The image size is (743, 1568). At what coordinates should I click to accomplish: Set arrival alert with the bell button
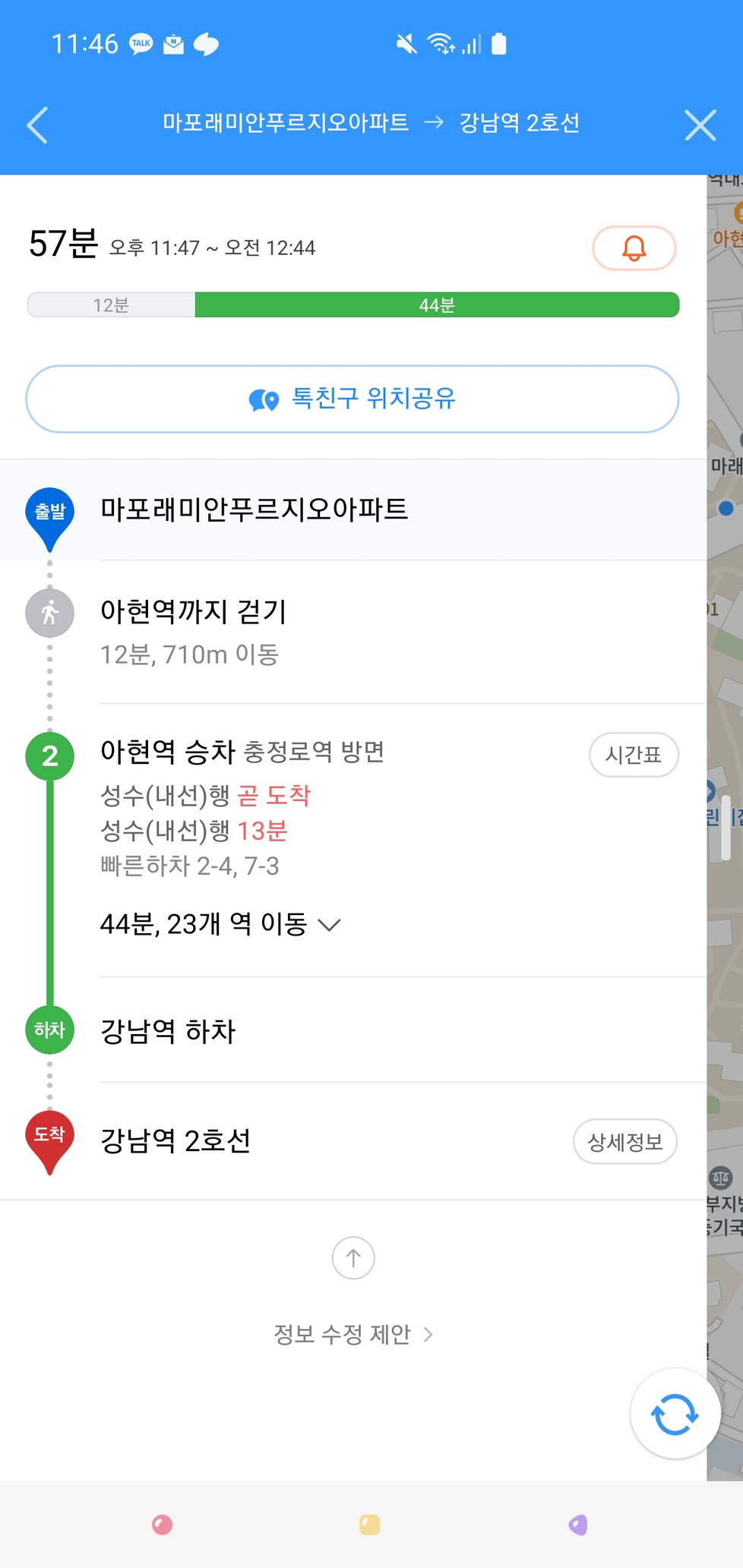click(634, 248)
